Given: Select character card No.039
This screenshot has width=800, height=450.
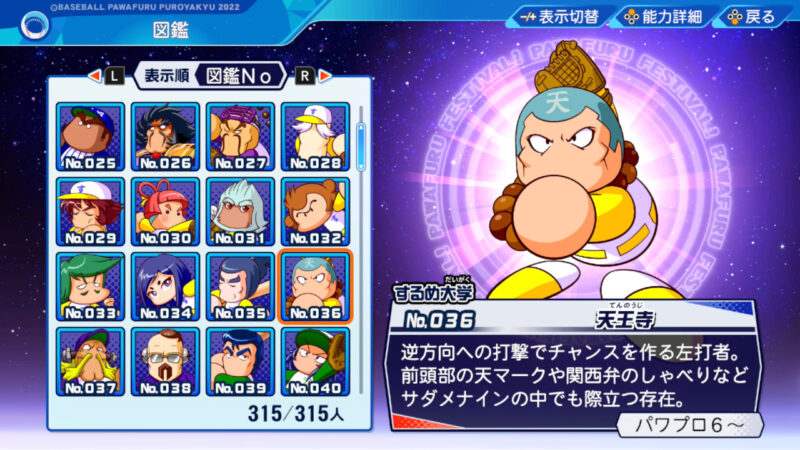Looking at the screenshot, I should point(240,361).
